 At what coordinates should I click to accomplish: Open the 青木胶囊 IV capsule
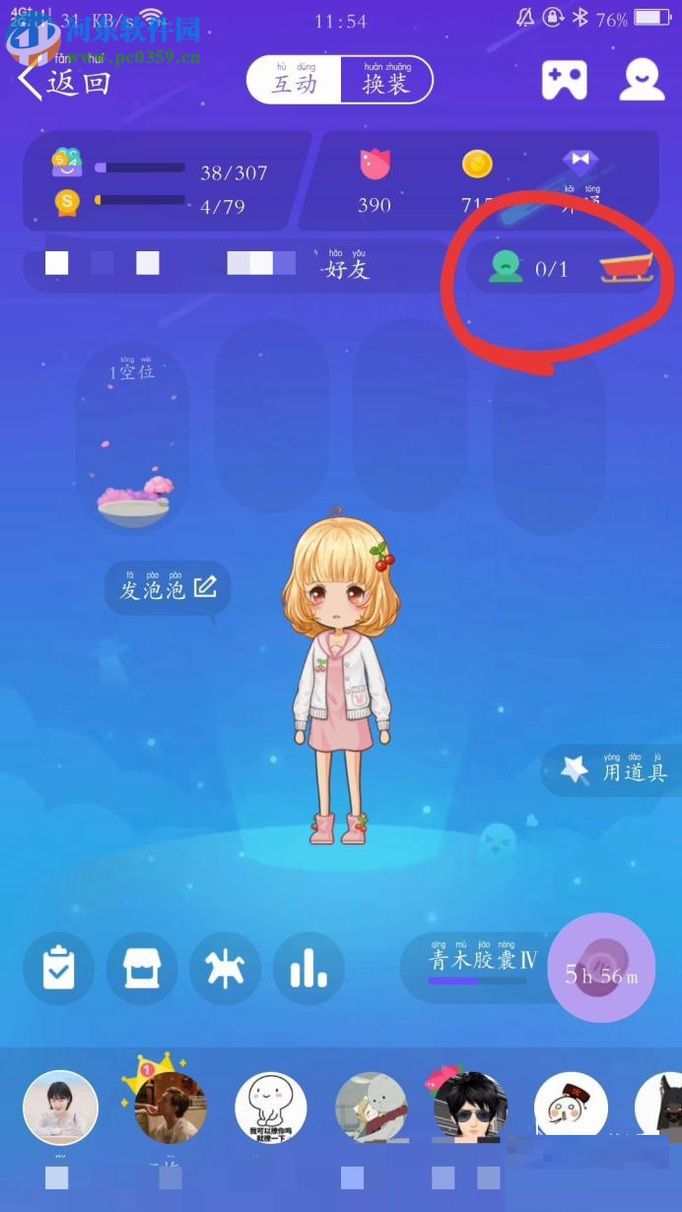click(478, 965)
